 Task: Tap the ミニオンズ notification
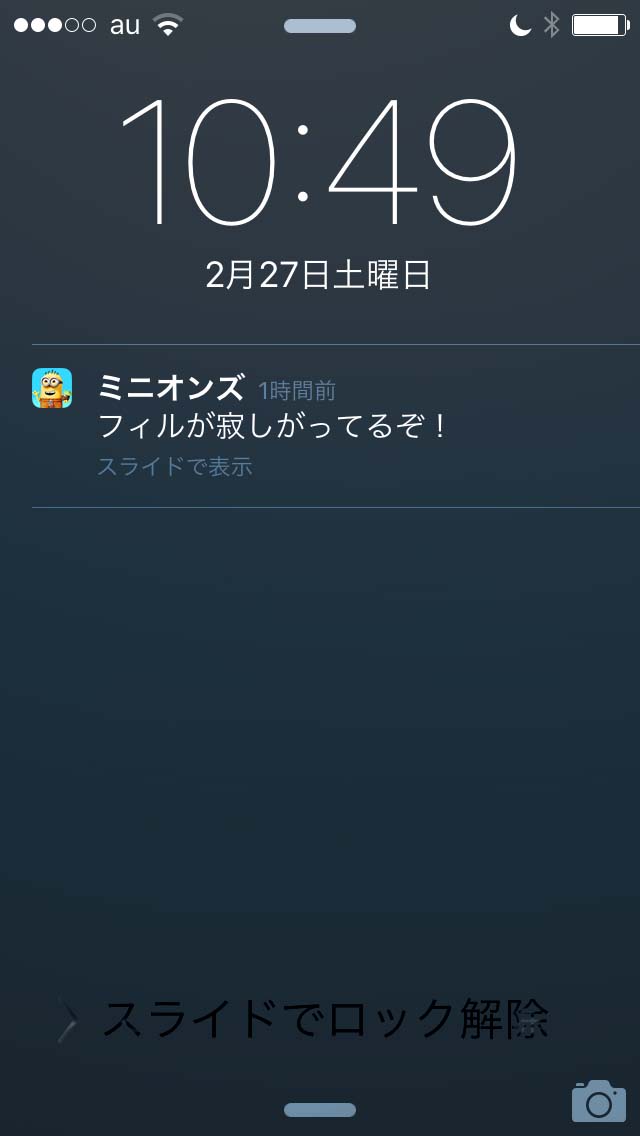point(320,425)
